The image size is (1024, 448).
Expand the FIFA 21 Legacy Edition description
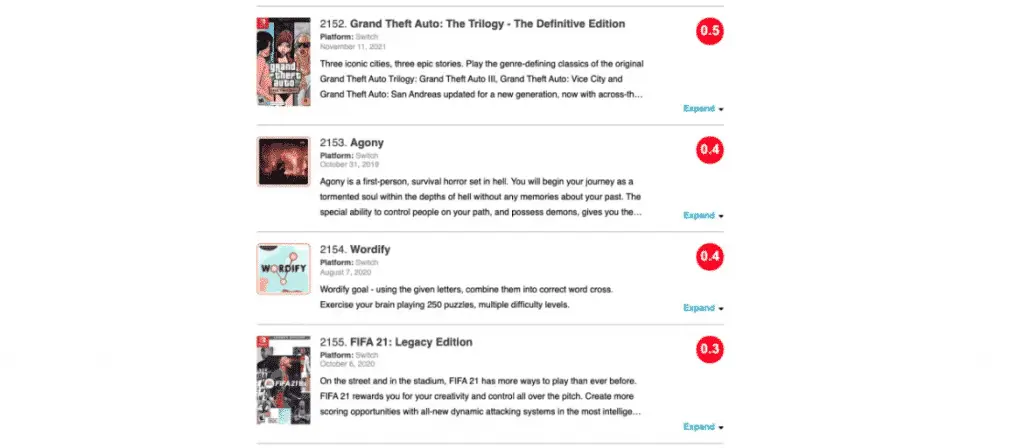click(x=702, y=426)
